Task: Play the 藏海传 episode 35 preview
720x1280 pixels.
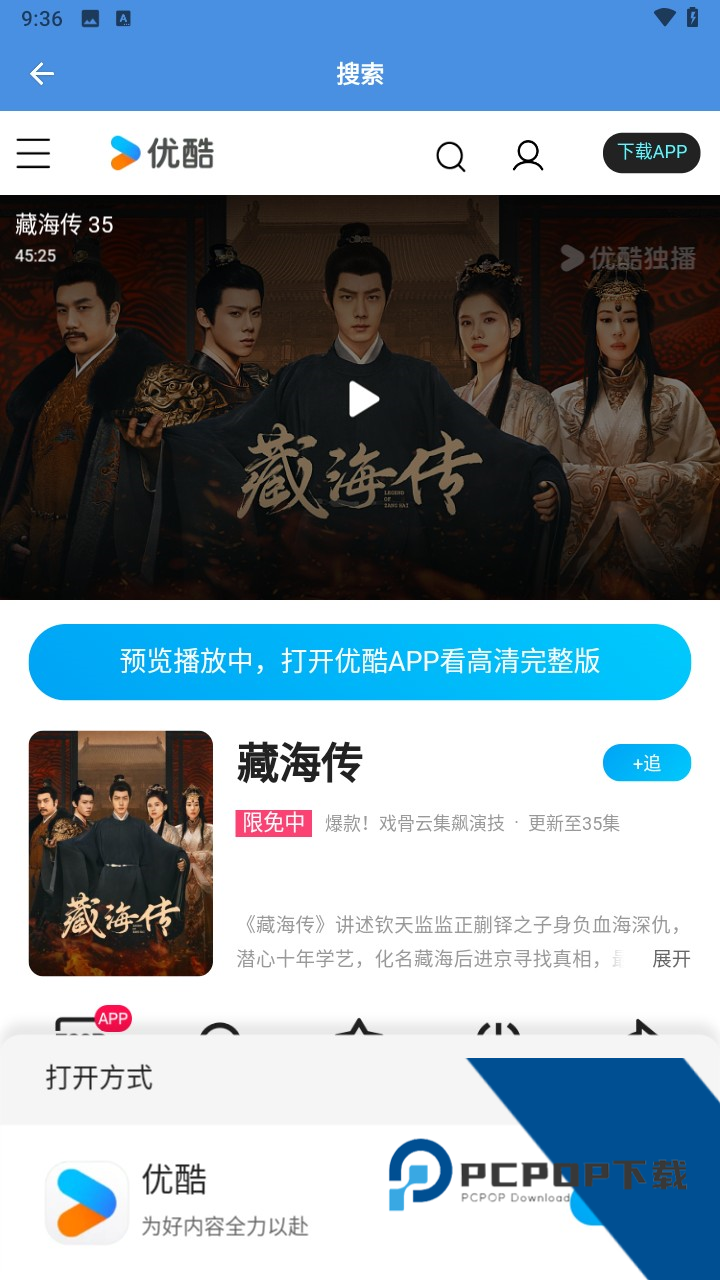Action: (x=363, y=398)
